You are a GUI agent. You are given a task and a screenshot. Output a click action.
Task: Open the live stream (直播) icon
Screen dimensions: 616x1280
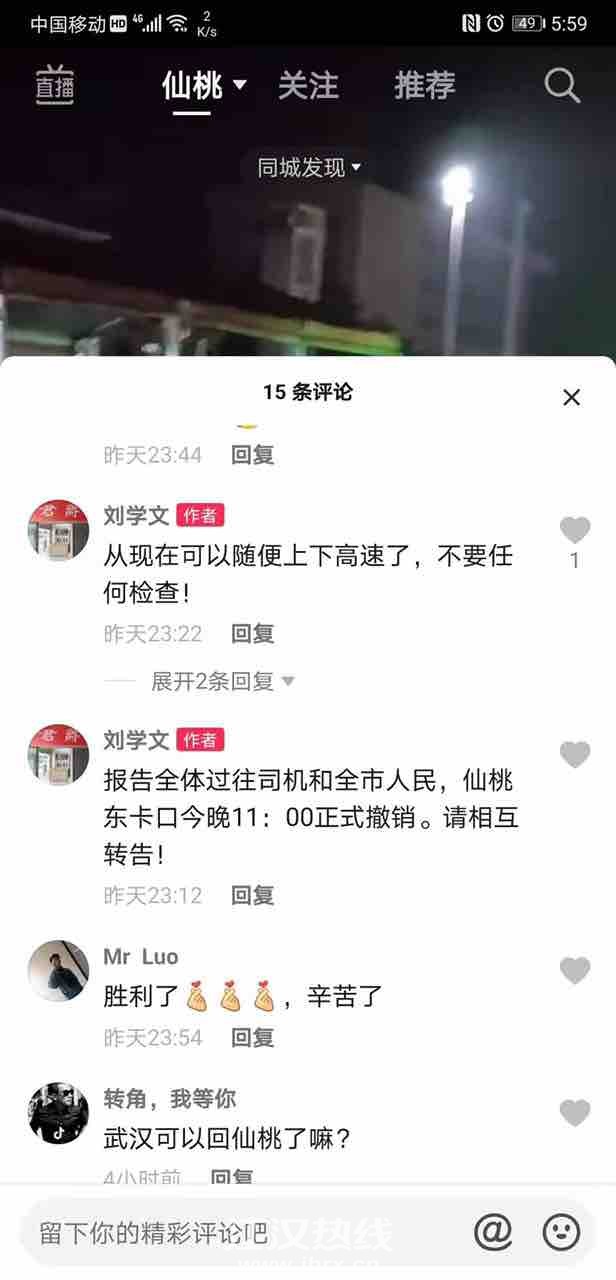[x=55, y=85]
